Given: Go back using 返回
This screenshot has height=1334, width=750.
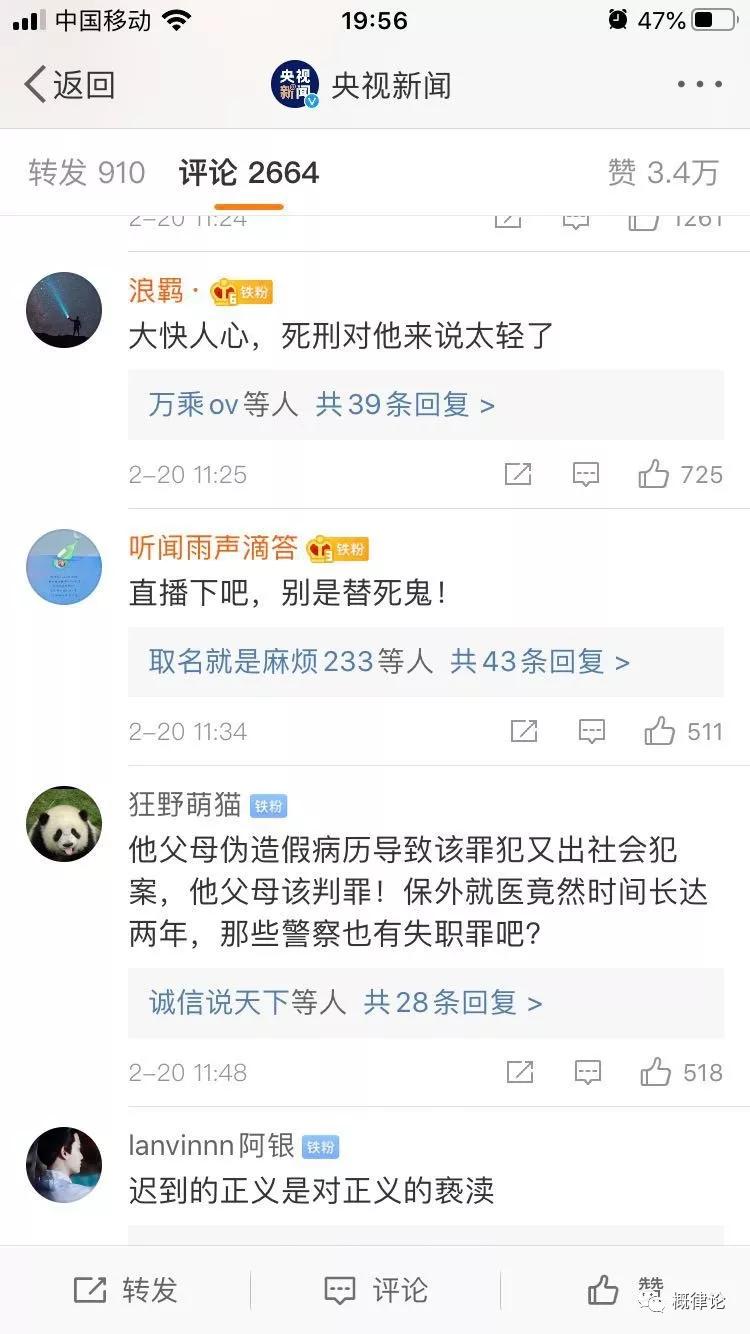Looking at the screenshot, I should tap(68, 85).
